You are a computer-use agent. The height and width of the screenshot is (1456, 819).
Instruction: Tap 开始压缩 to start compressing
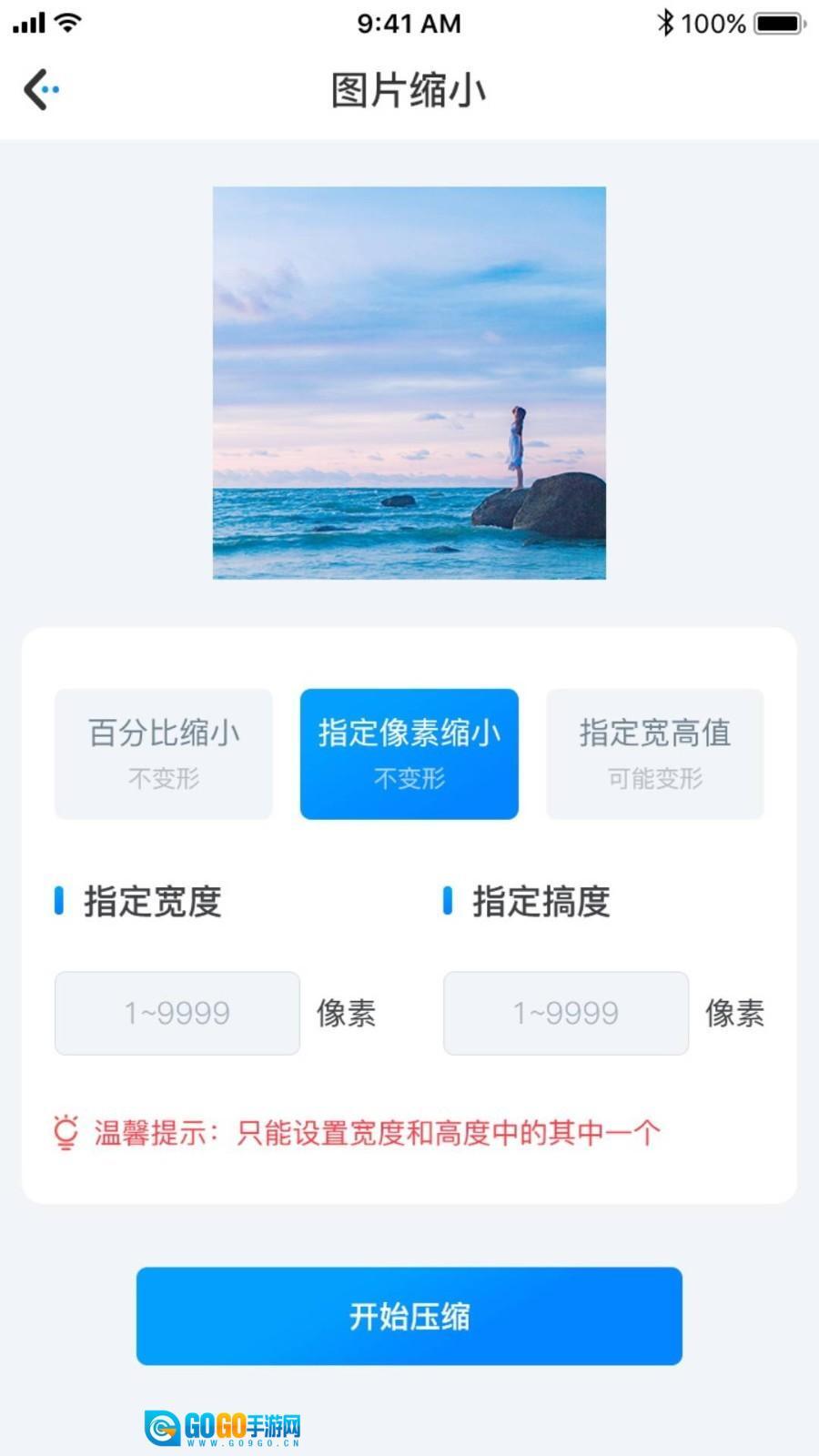click(409, 1316)
